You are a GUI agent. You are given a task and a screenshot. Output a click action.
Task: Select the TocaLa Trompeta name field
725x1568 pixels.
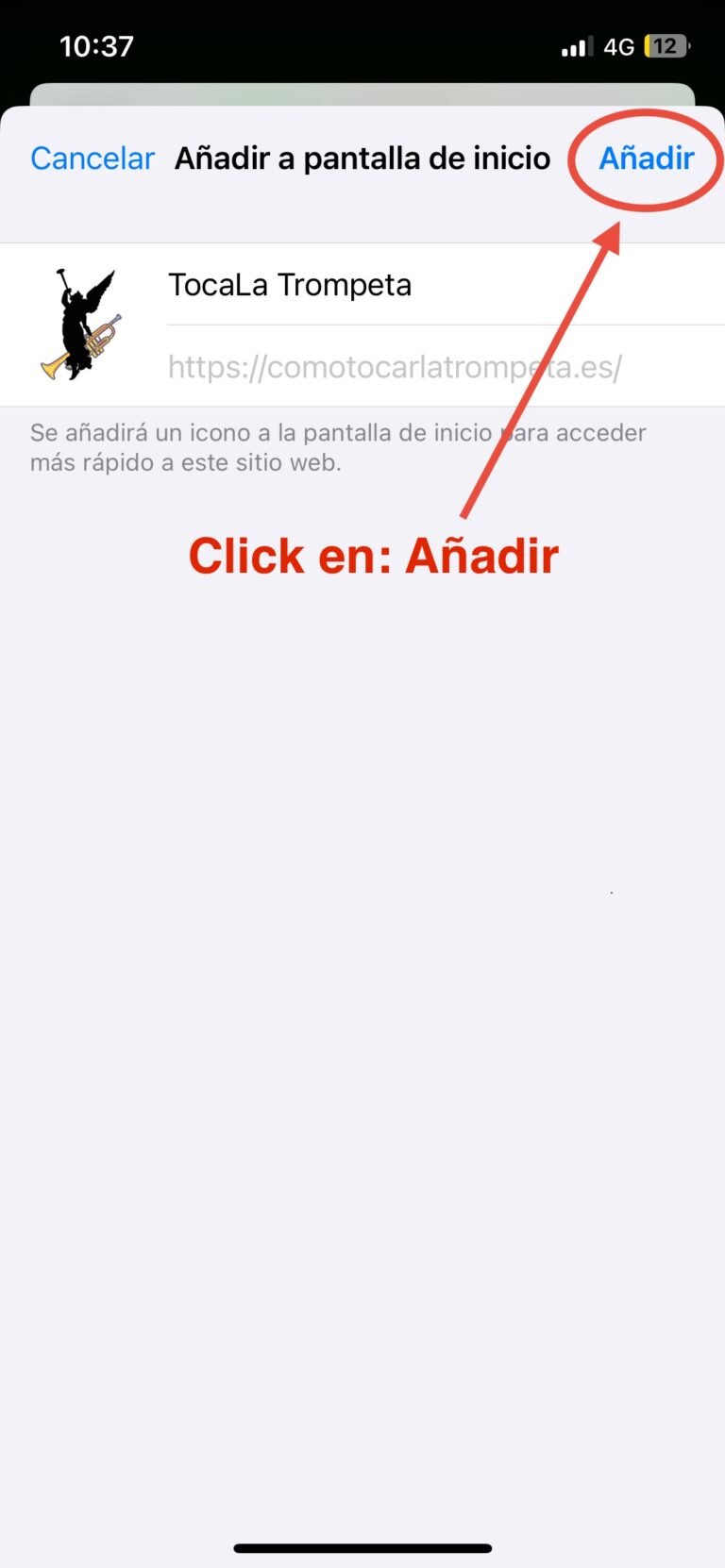[x=290, y=284]
